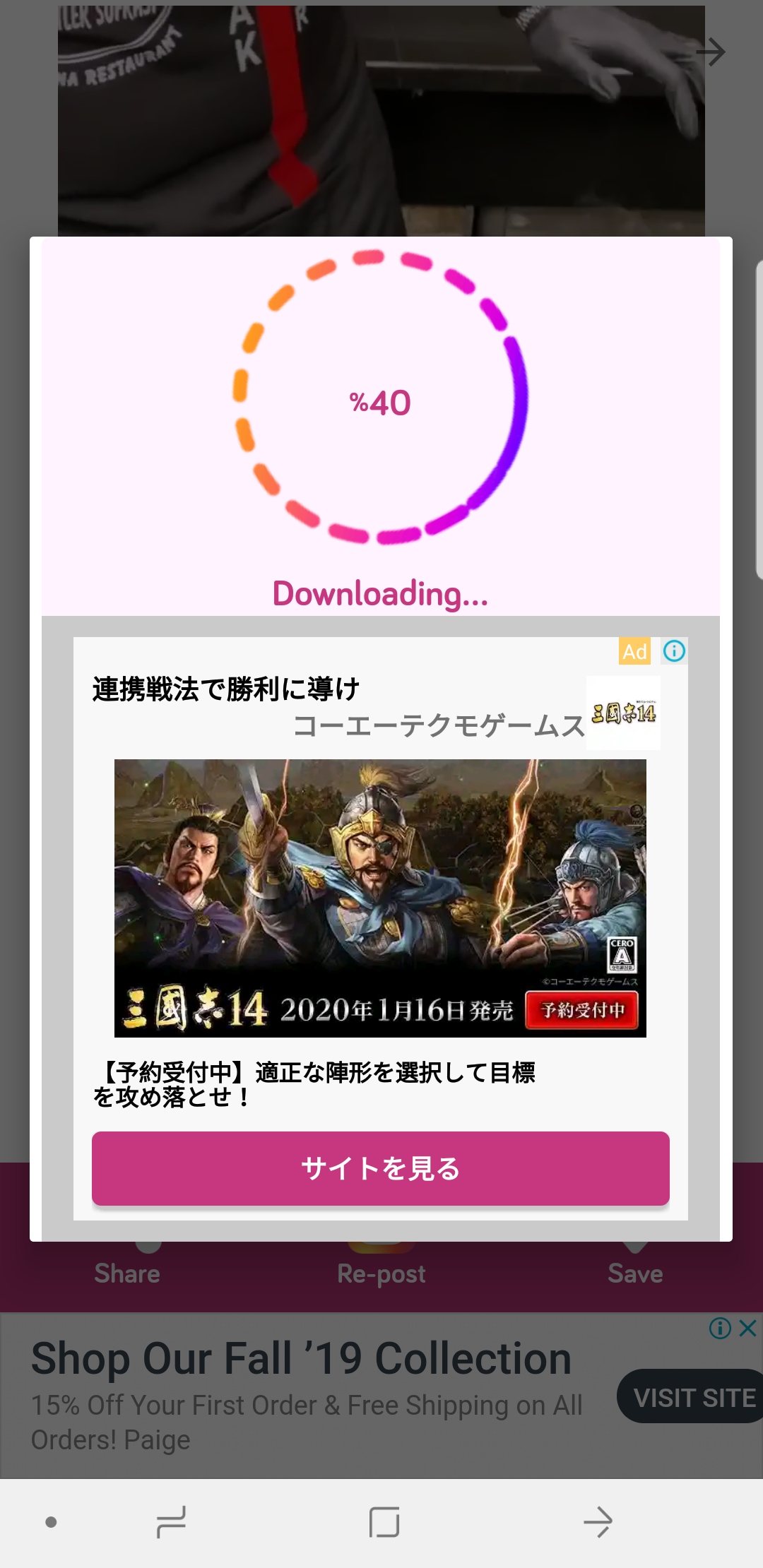Tap the サイトを見る button
The height and width of the screenshot is (1568, 763).
coord(380,1168)
